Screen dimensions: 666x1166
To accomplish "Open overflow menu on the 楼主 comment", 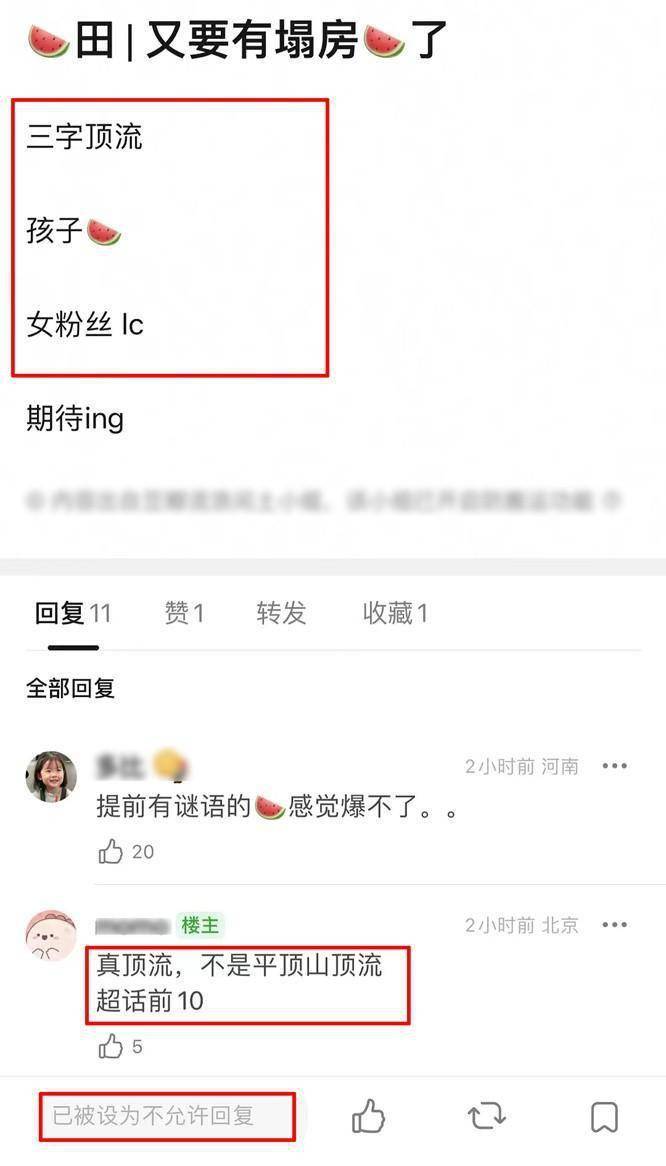I will pyautogui.click(x=614, y=925).
